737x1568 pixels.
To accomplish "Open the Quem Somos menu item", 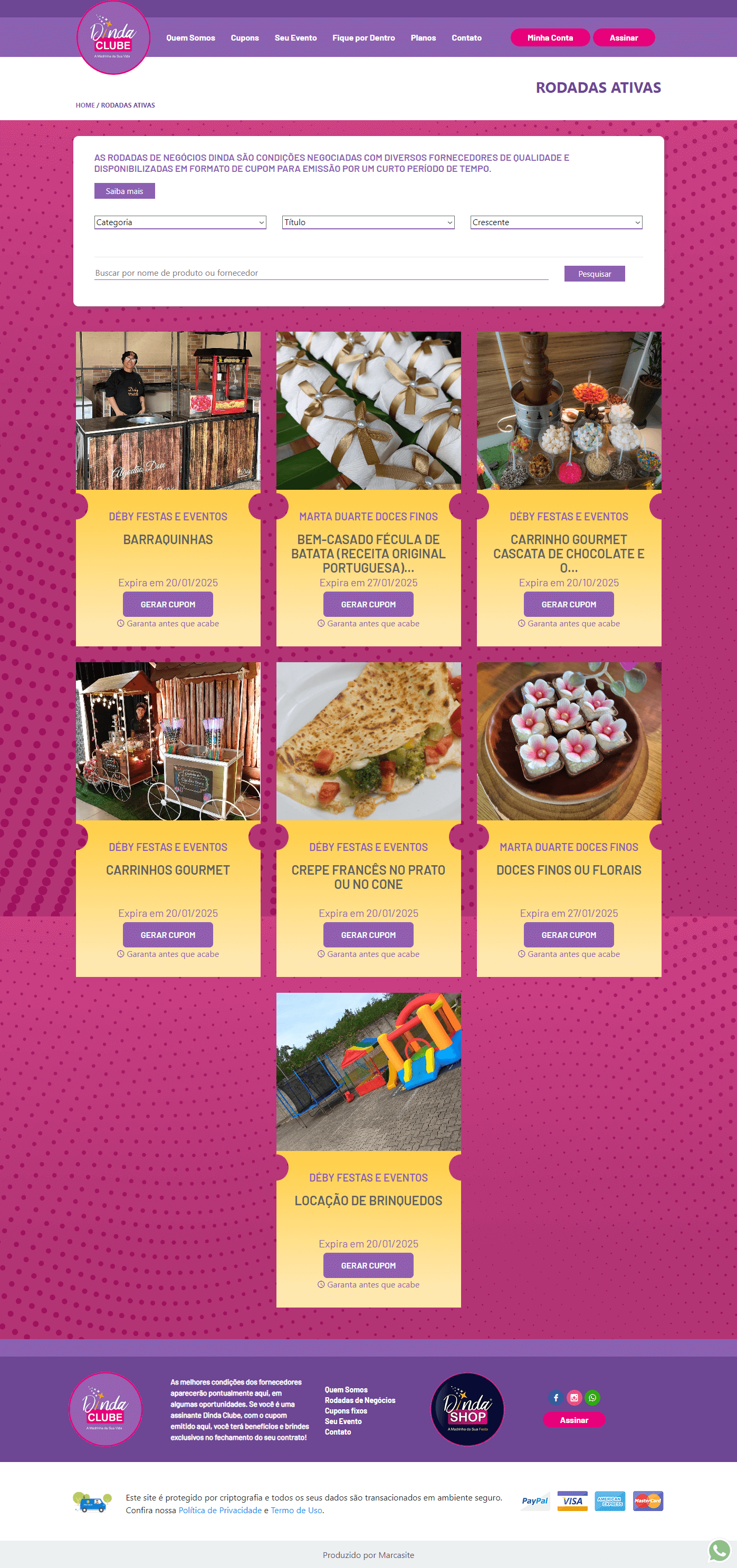I will (x=190, y=38).
